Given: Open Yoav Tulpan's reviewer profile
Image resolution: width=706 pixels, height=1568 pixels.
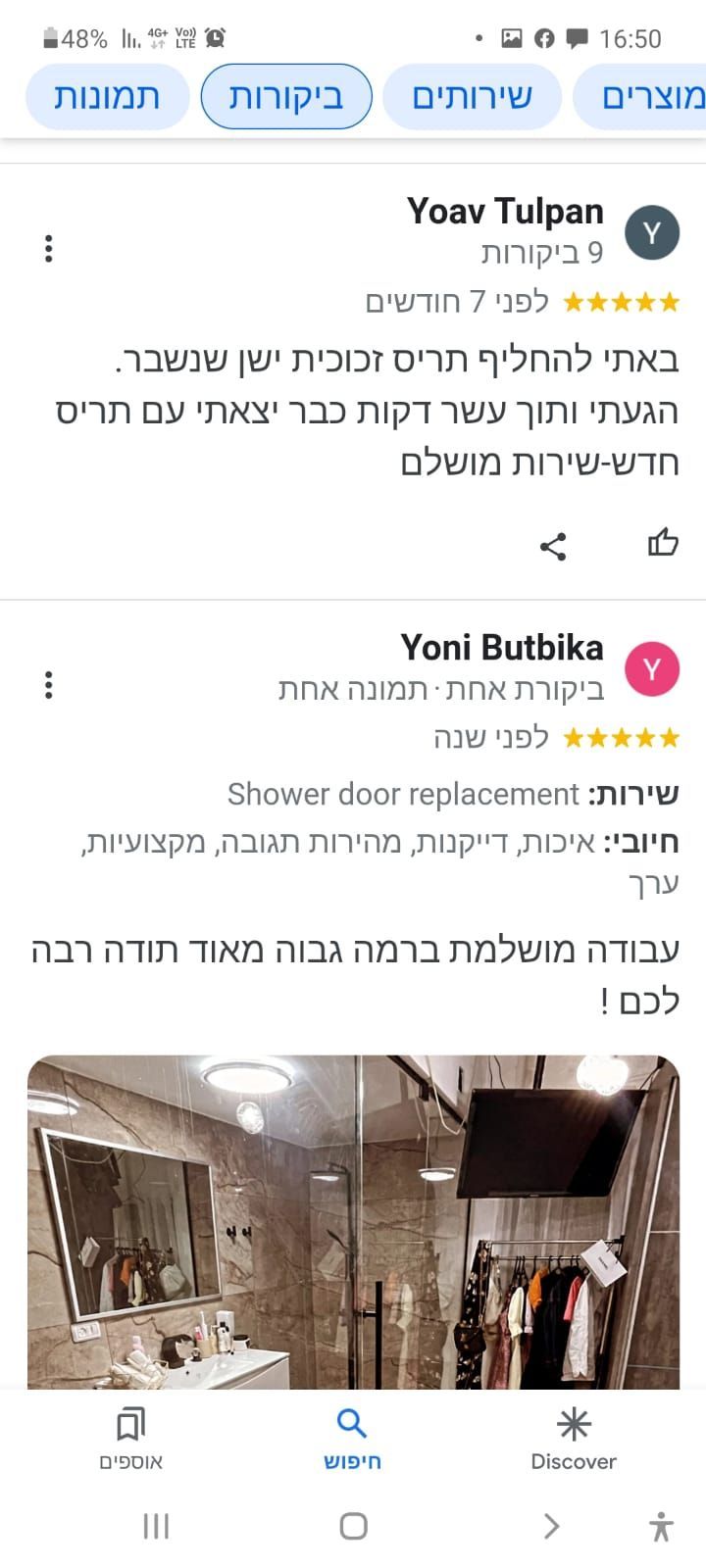Looking at the screenshot, I should [x=505, y=212].
